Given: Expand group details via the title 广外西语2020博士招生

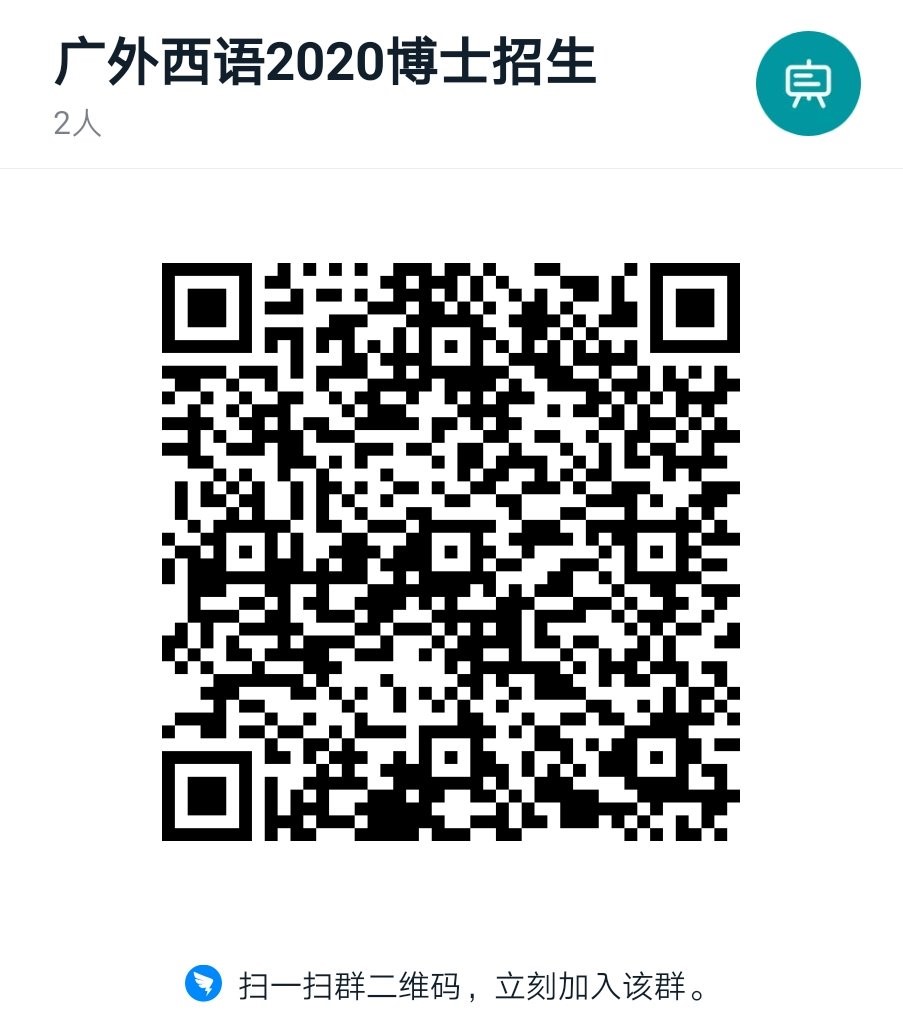Looking at the screenshot, I should [323, 64].
